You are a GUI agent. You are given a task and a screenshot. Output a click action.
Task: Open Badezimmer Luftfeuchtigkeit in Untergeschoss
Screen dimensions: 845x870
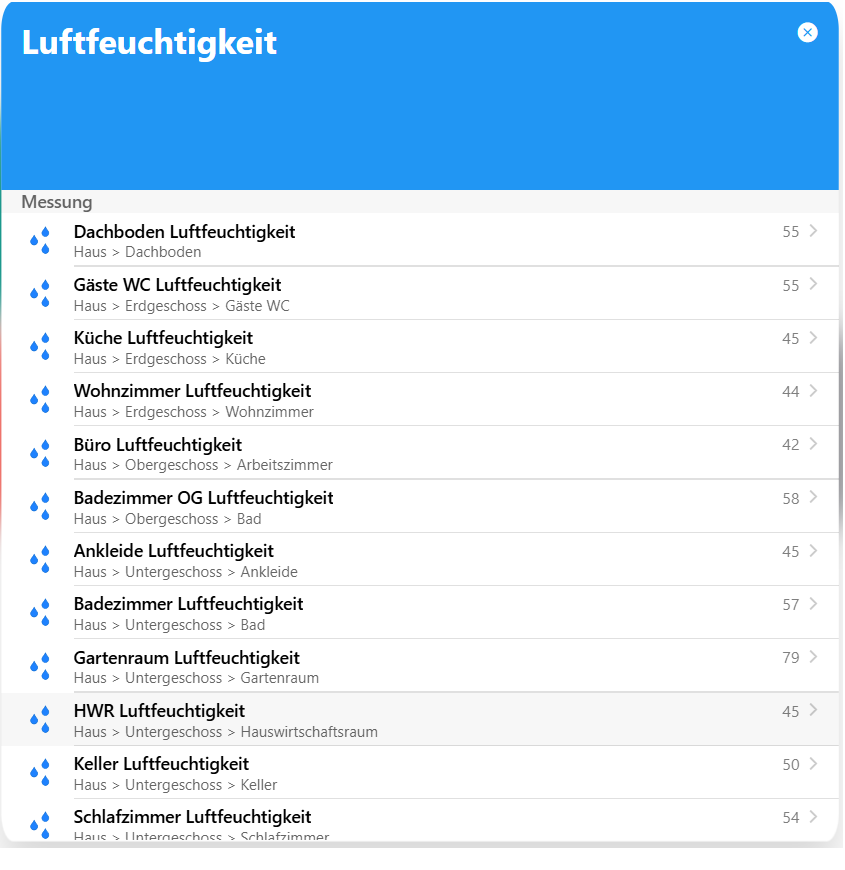click(420, 613)
